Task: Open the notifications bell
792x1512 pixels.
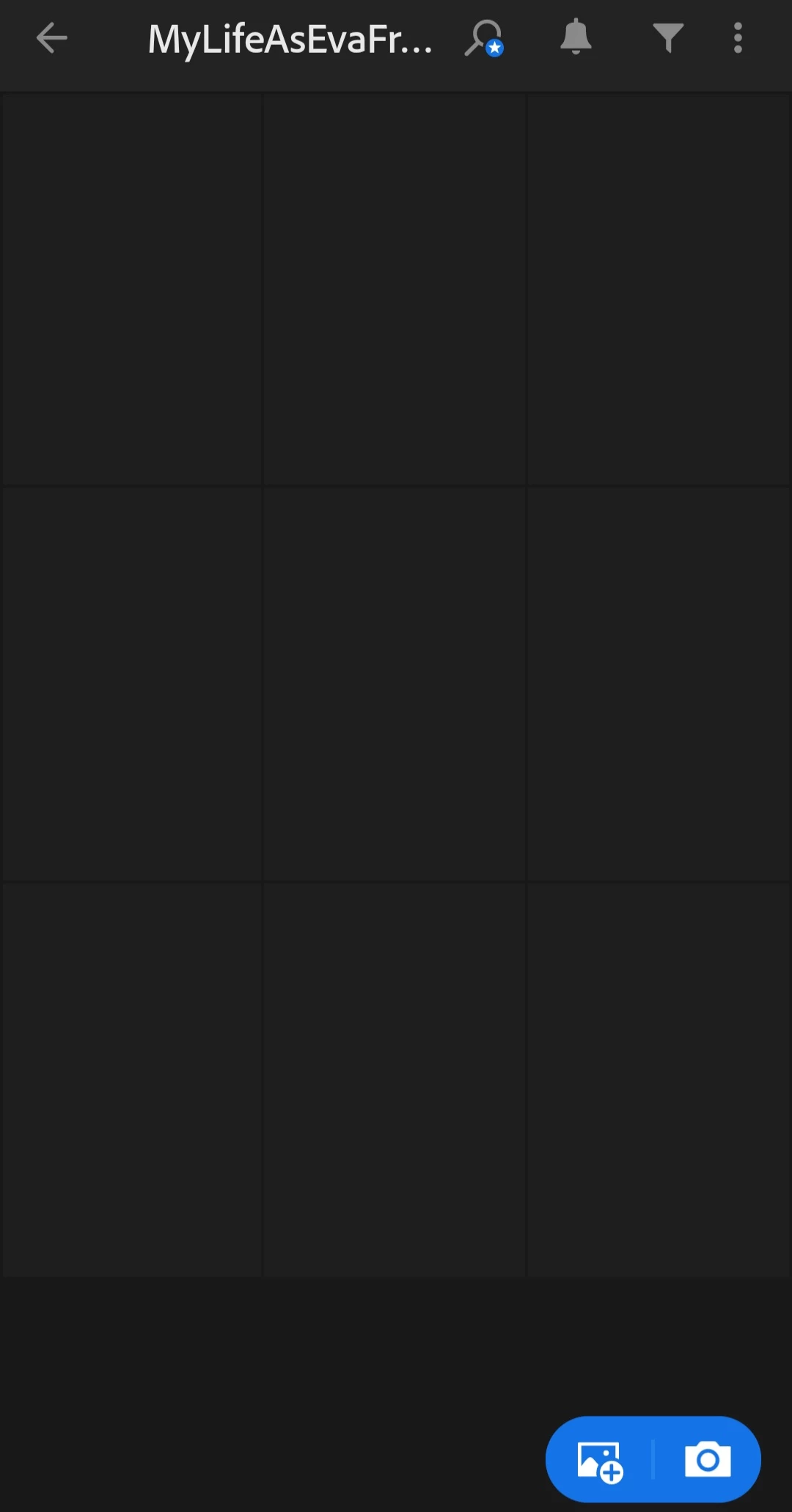Action: point(576,37)
